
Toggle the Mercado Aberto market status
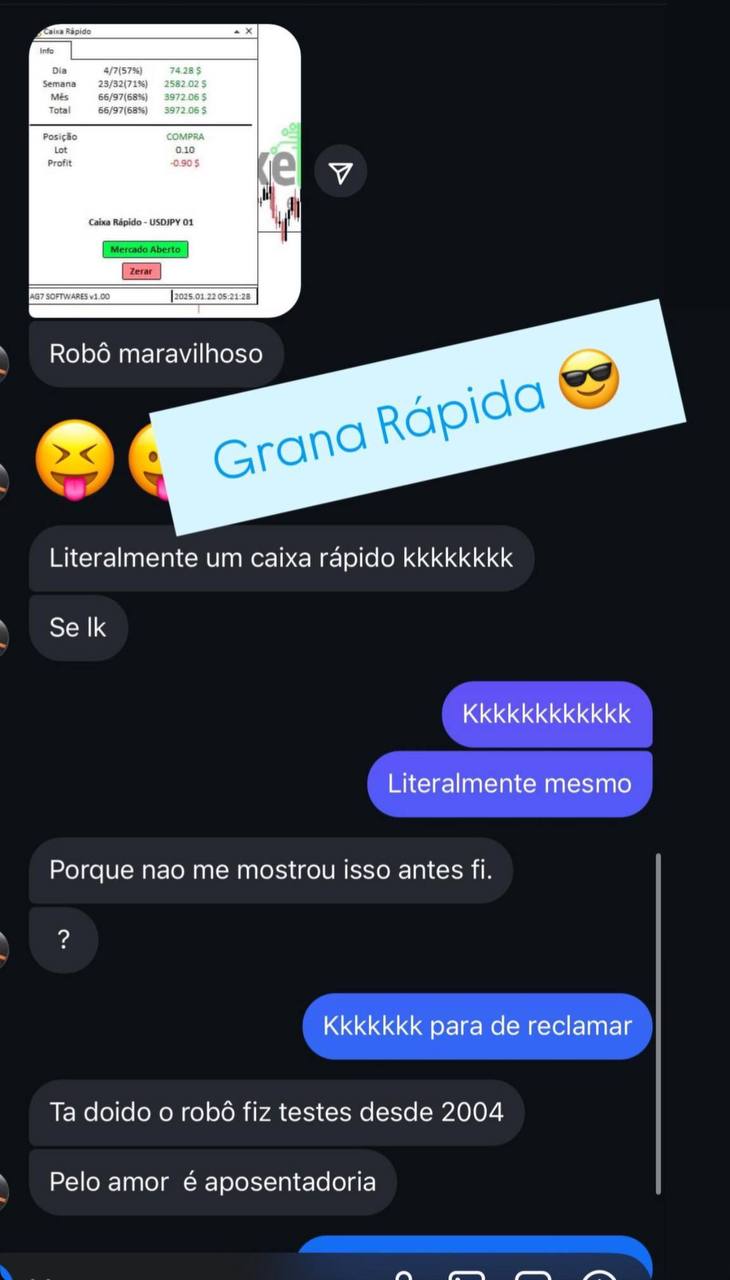144,249
